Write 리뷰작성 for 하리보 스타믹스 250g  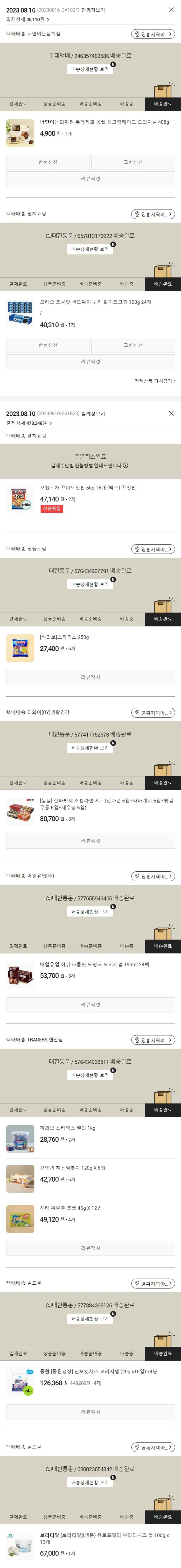90,677
